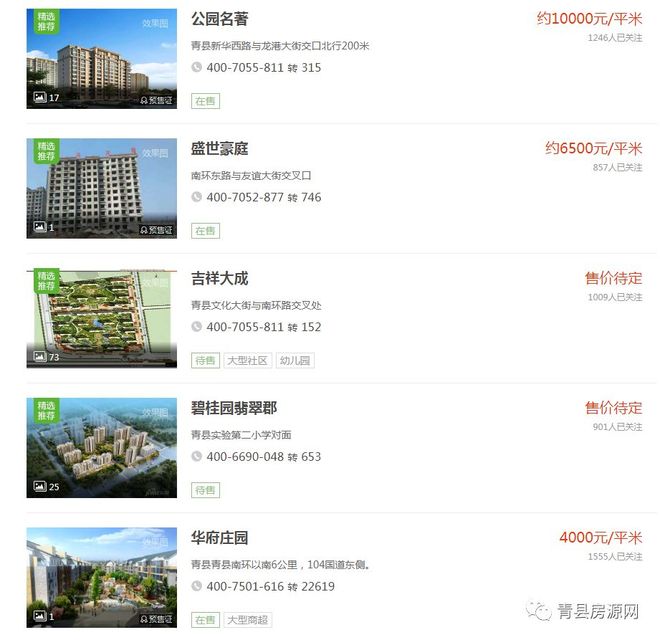Open the 盛世豪庭 listing title
660x640 pixels.
219,149
